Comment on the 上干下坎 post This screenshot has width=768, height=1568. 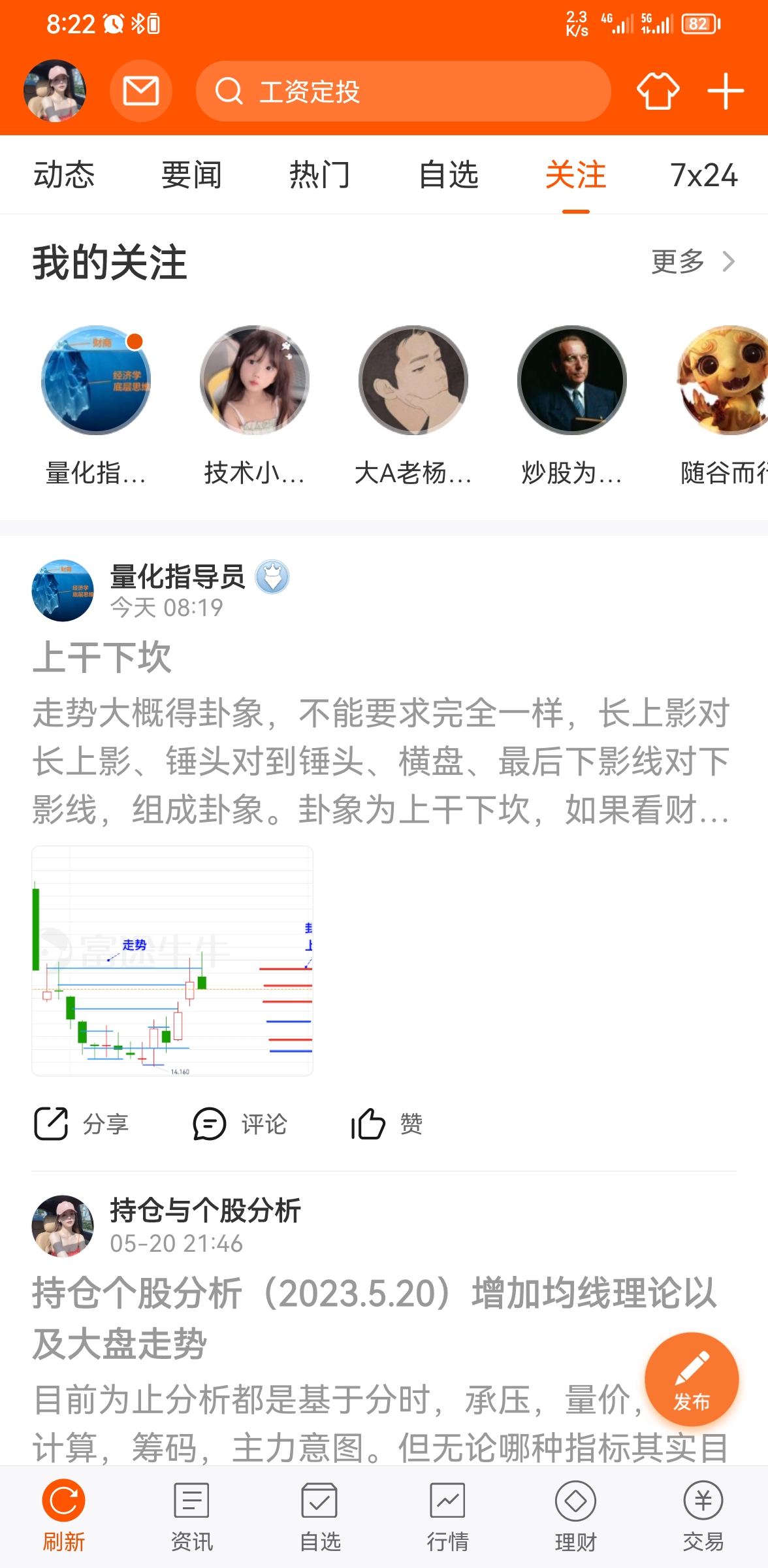tap(240, 1124)
